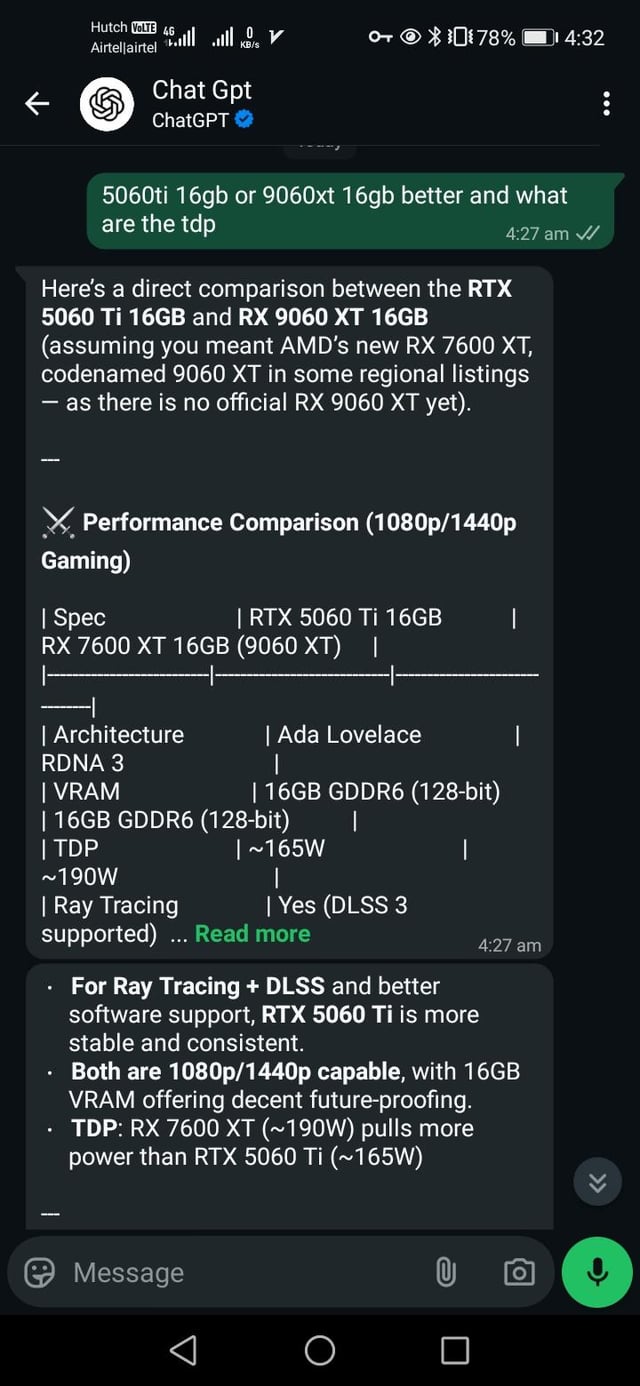Viewport: 640px width, 1386px height.
Task: Open the camera from the chat bar
Action: pos(518,1272)
